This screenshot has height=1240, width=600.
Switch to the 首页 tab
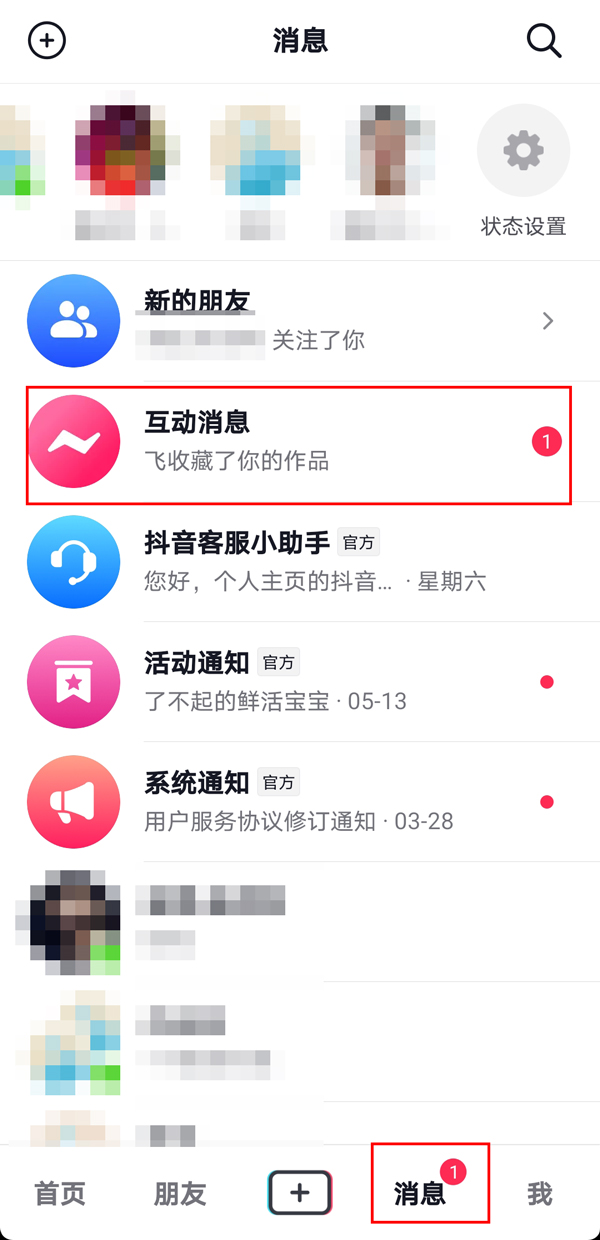pyautogui.click(x=60, y=1193)
